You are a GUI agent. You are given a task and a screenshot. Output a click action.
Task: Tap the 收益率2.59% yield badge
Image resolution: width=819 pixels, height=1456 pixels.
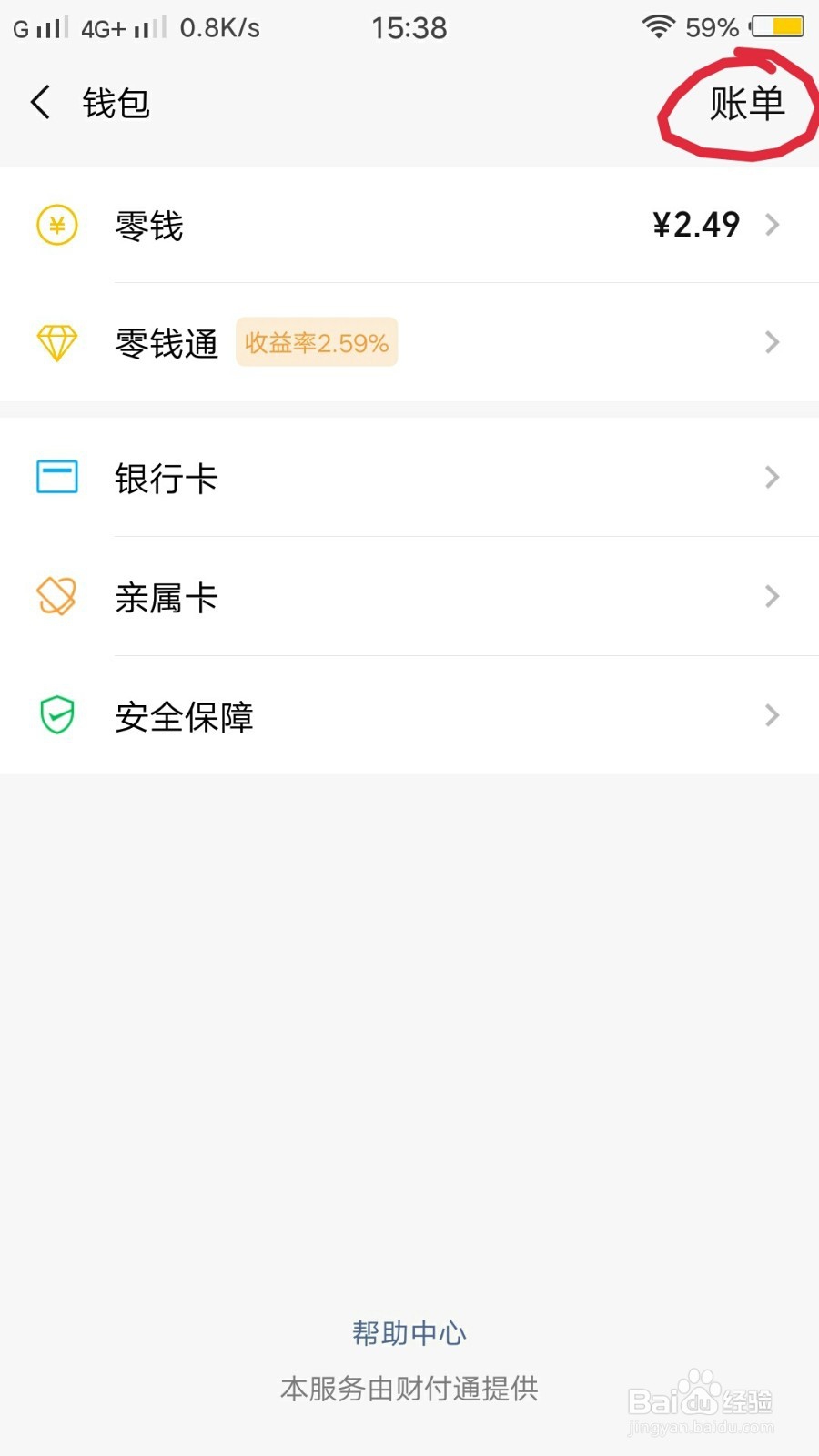(x=316, y=343)
